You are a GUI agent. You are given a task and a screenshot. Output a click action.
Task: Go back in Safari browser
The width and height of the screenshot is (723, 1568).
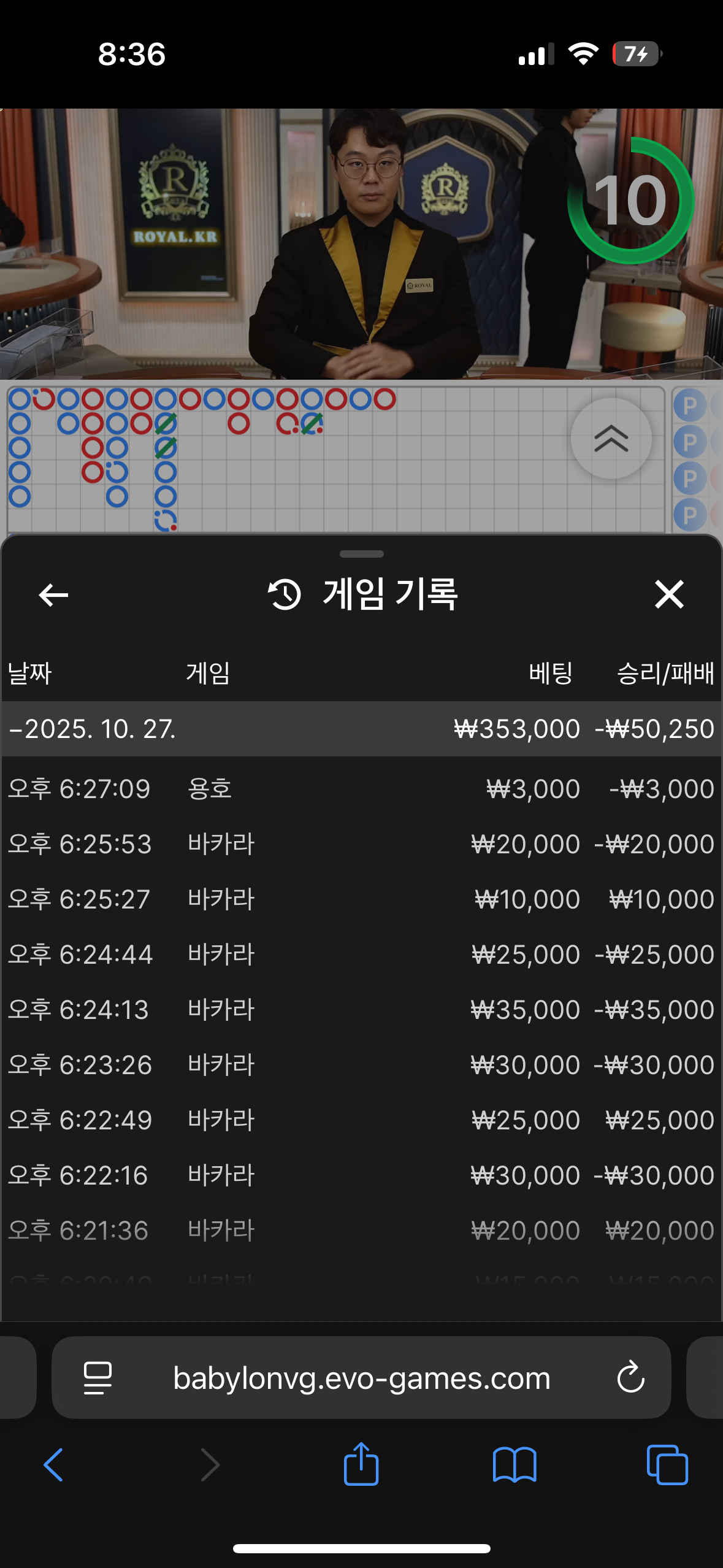pyautogui.click(x=53, y=1465)
